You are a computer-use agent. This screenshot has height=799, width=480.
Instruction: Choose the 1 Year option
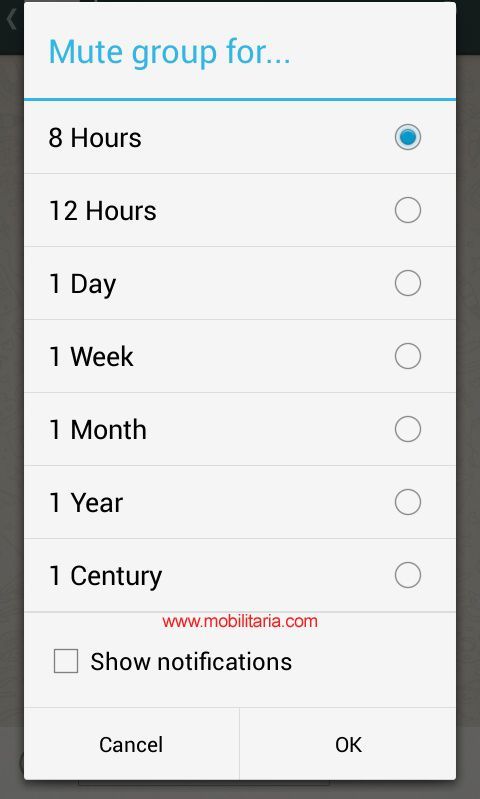click(x=240, y=502)
